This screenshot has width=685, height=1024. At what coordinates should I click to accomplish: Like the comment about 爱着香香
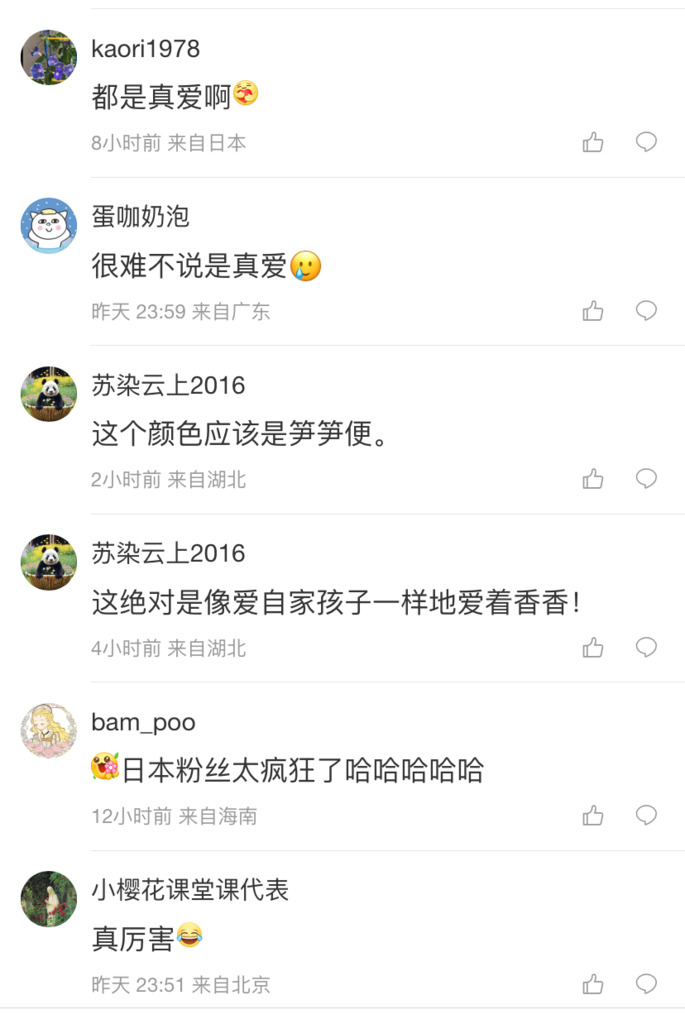593,647
